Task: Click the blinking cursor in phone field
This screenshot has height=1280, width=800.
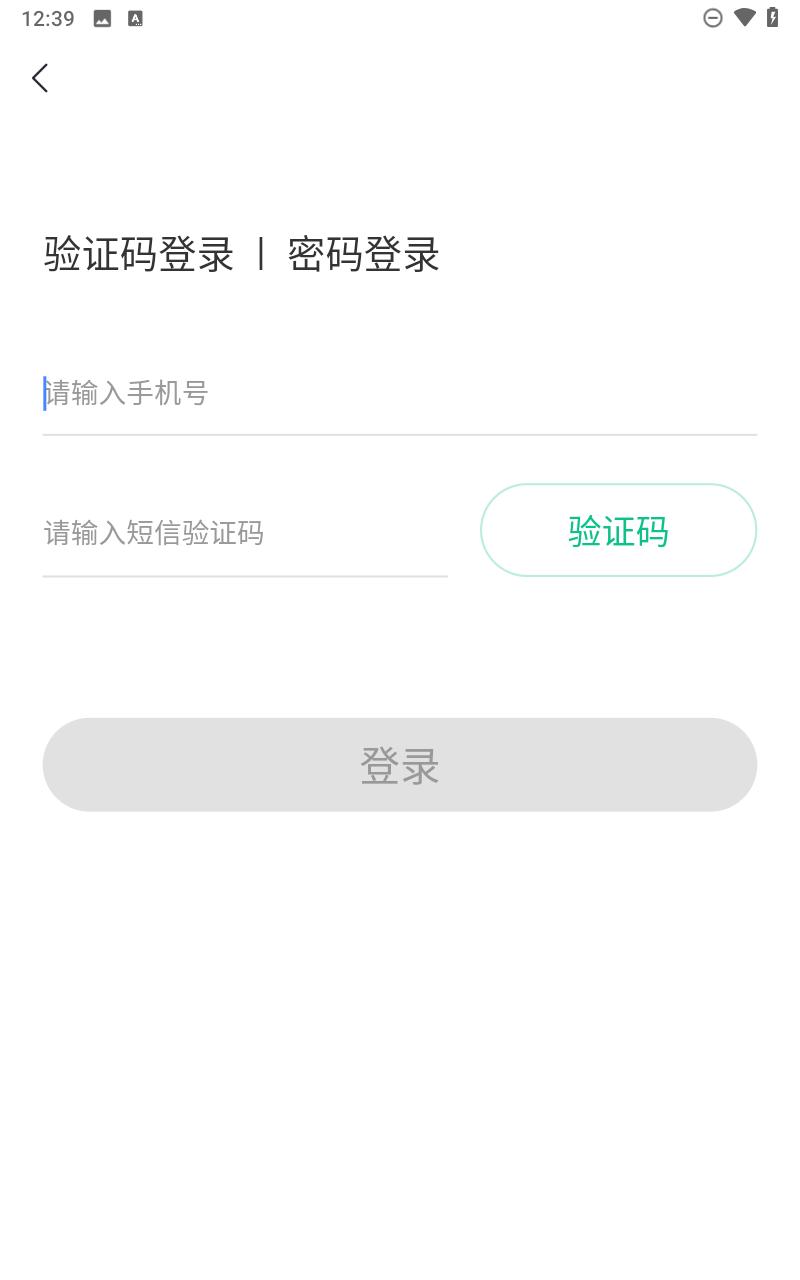Action: 44,392
